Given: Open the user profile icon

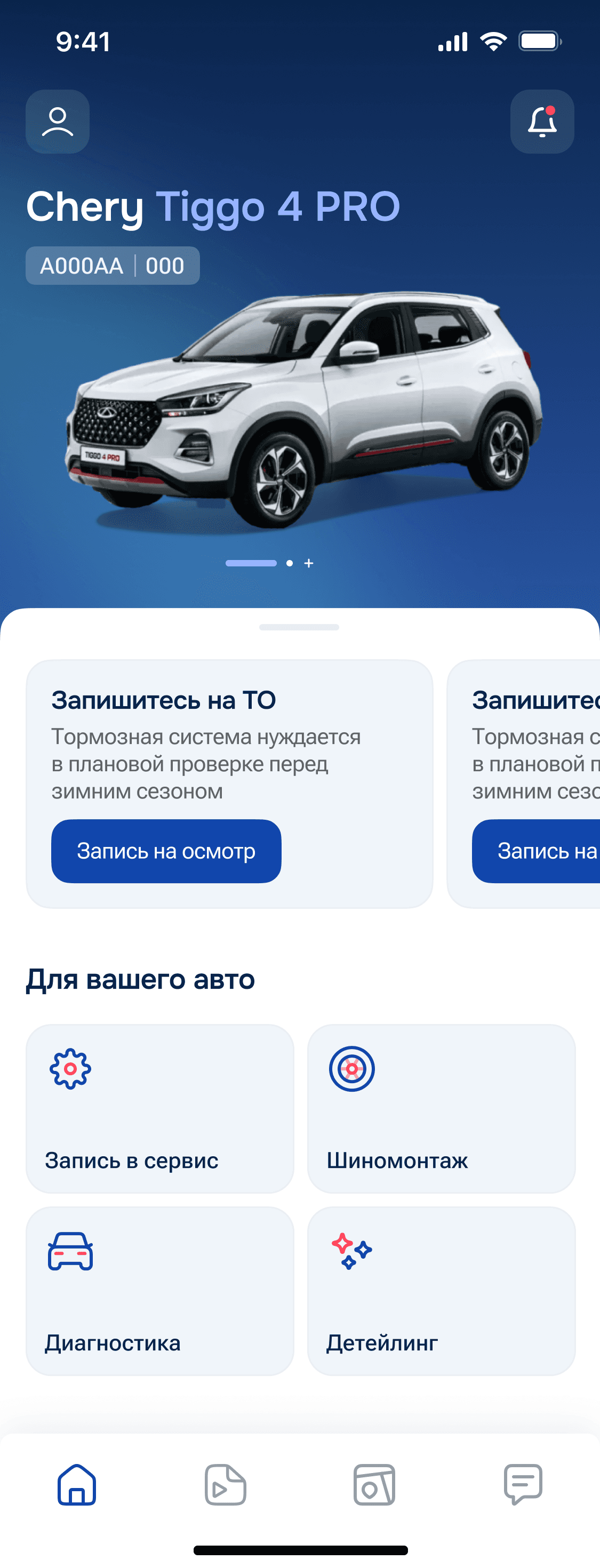Looking at the screenshot, I should pyautogui.click(x=58, y=121).
